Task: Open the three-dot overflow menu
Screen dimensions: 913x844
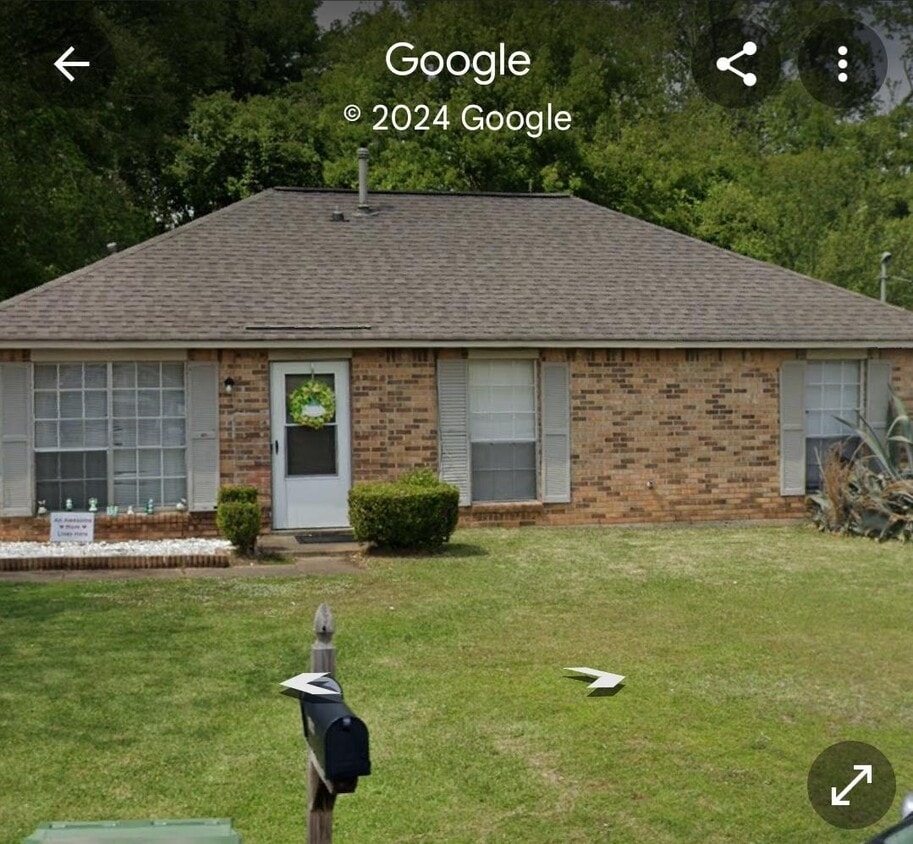Action: pyautogui.click(x=842, y=64)
